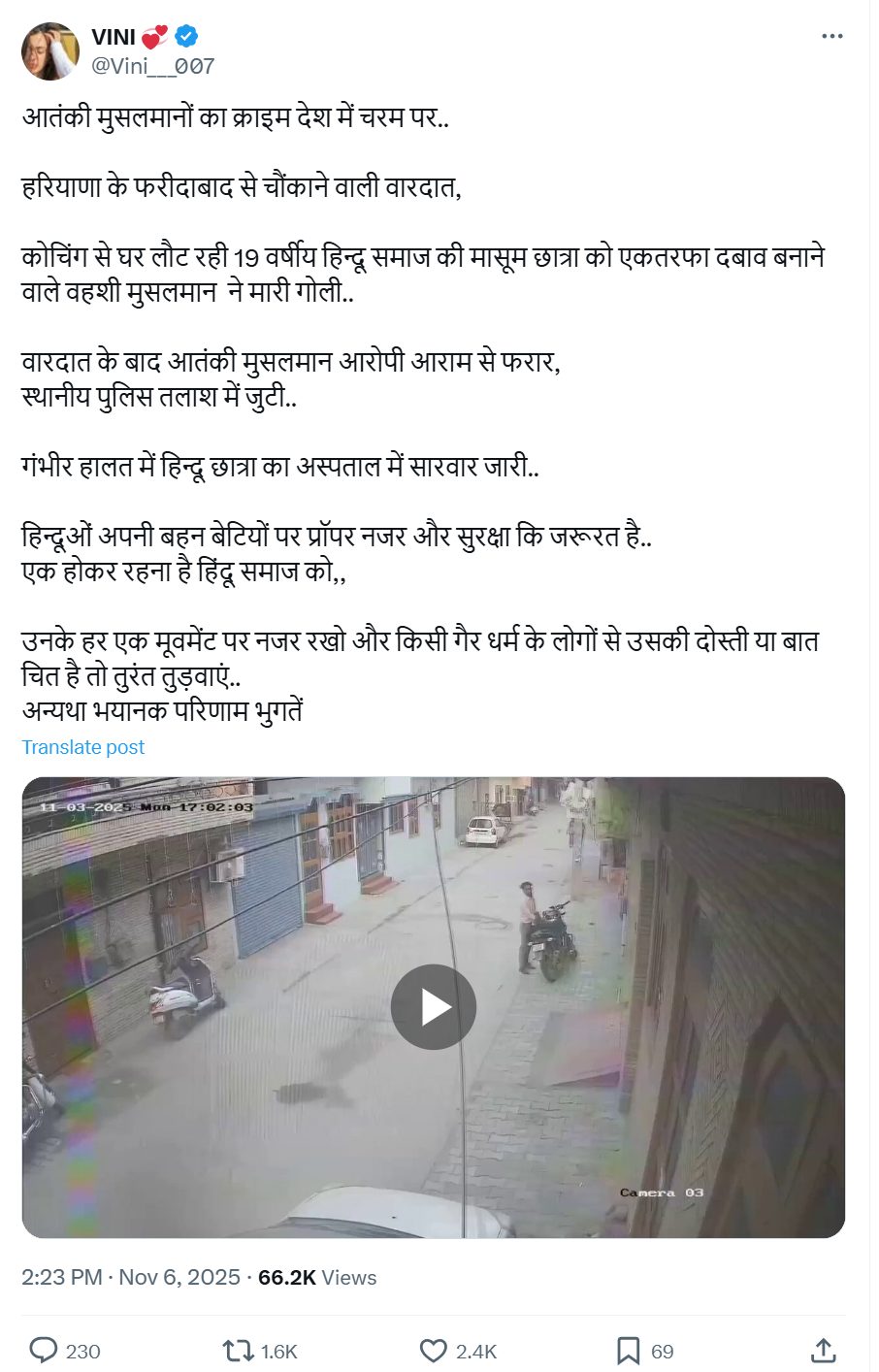Reply to this post

[x=45, y=1350]
